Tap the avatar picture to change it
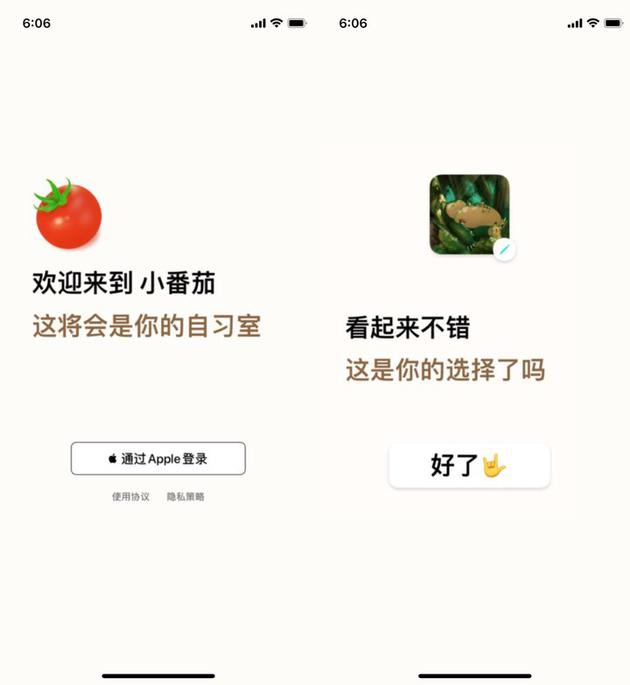This screenshot has width=630, height=685. (x=468, y=213)
